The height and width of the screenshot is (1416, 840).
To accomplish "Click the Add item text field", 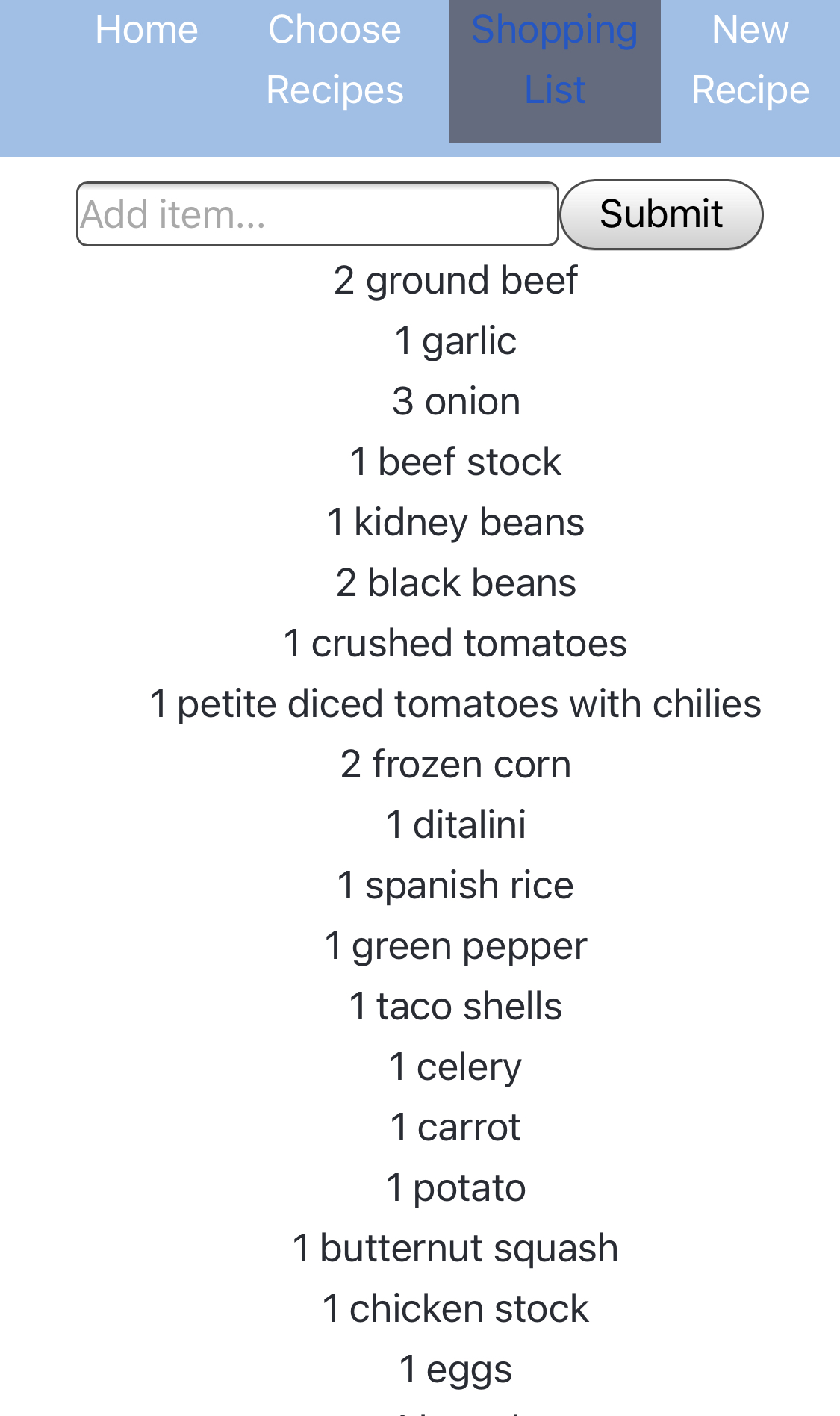I will coord(317,214).
